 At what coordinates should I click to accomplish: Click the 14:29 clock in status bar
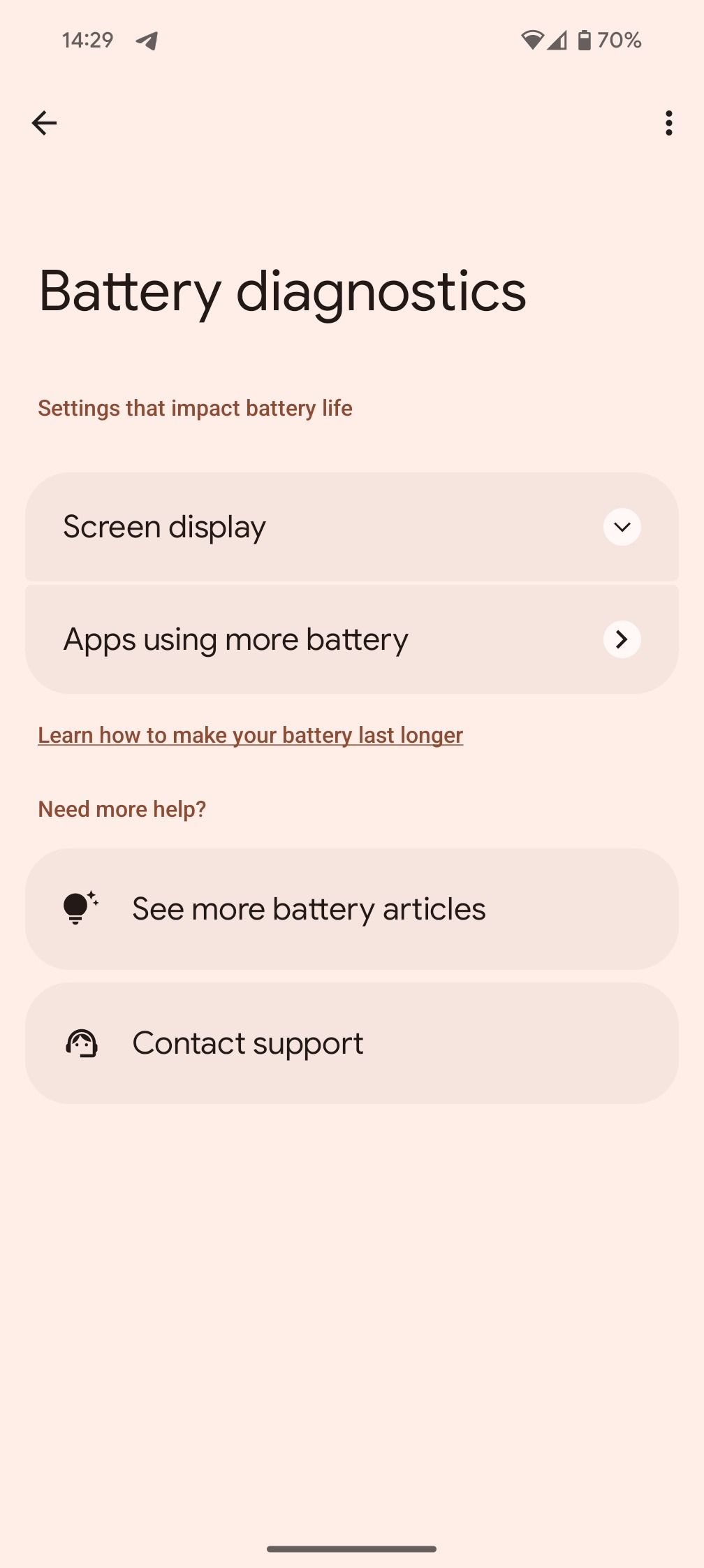point(87,40)
